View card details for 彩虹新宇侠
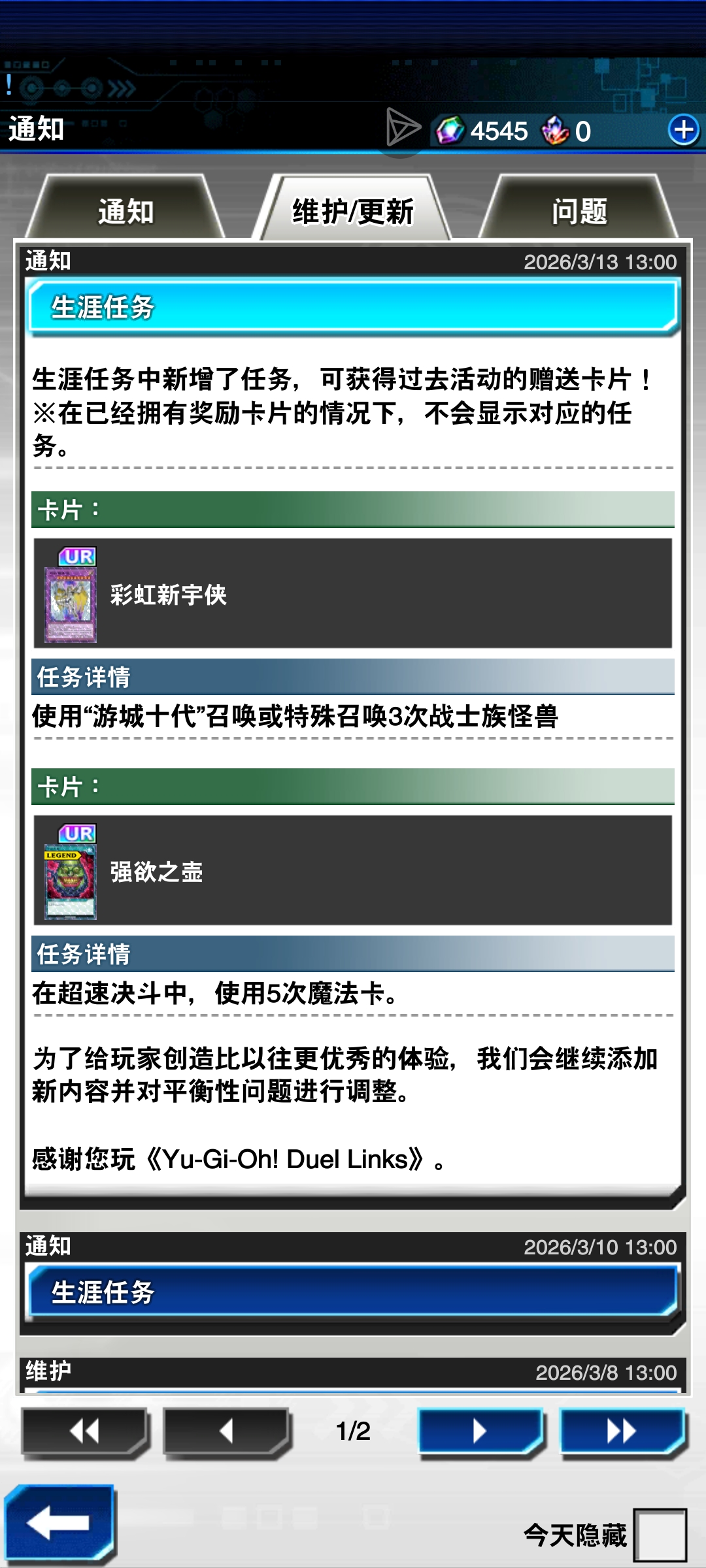This screenshot has height=1568, width=706. click(353, 593)
